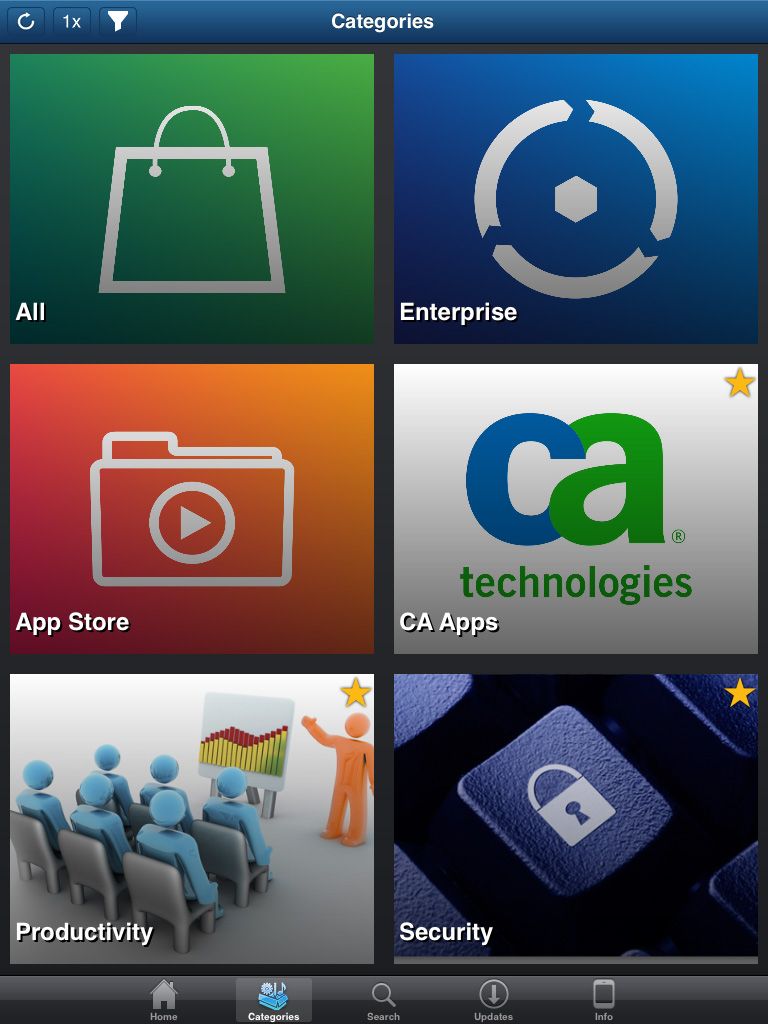Switch to the Info tab
Screen dimensions: 768x1024
(603, 1000)
